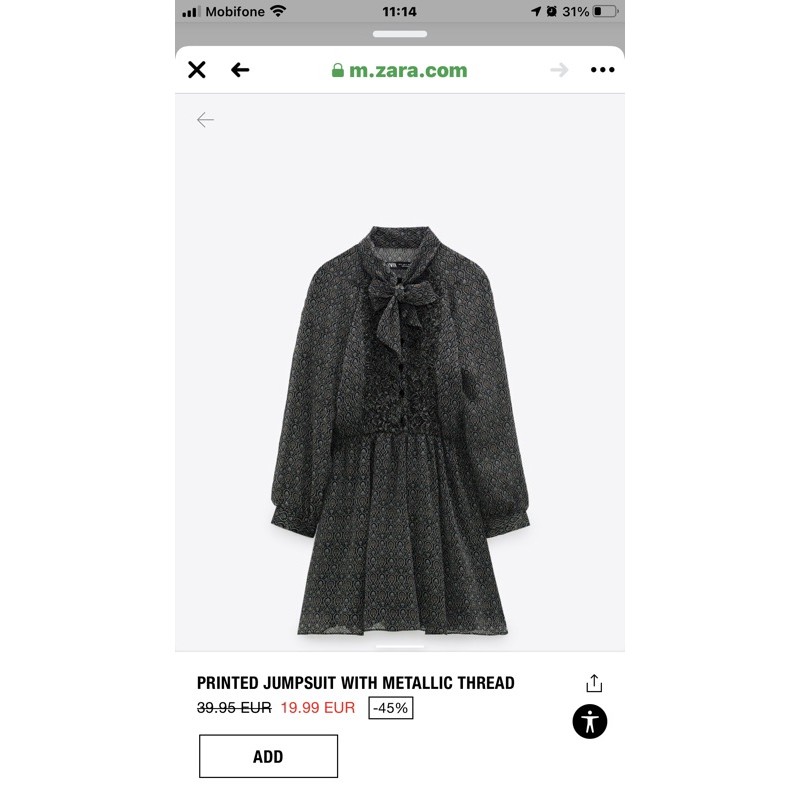
Task: Add the jumpsuit to cart
Action: [268, 756]
